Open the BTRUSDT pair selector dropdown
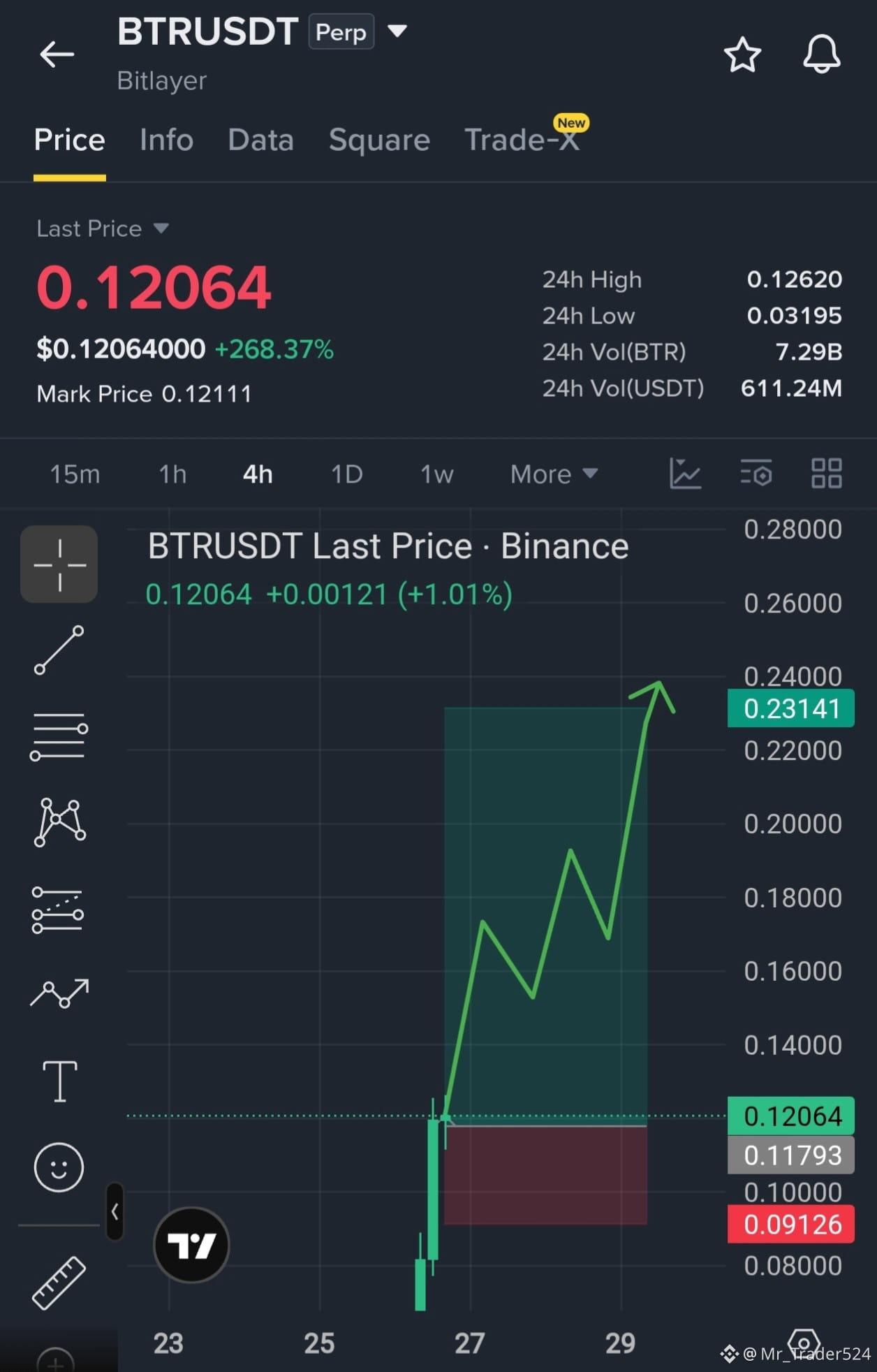The image size is (877, 1372). [x=397, y=31]
